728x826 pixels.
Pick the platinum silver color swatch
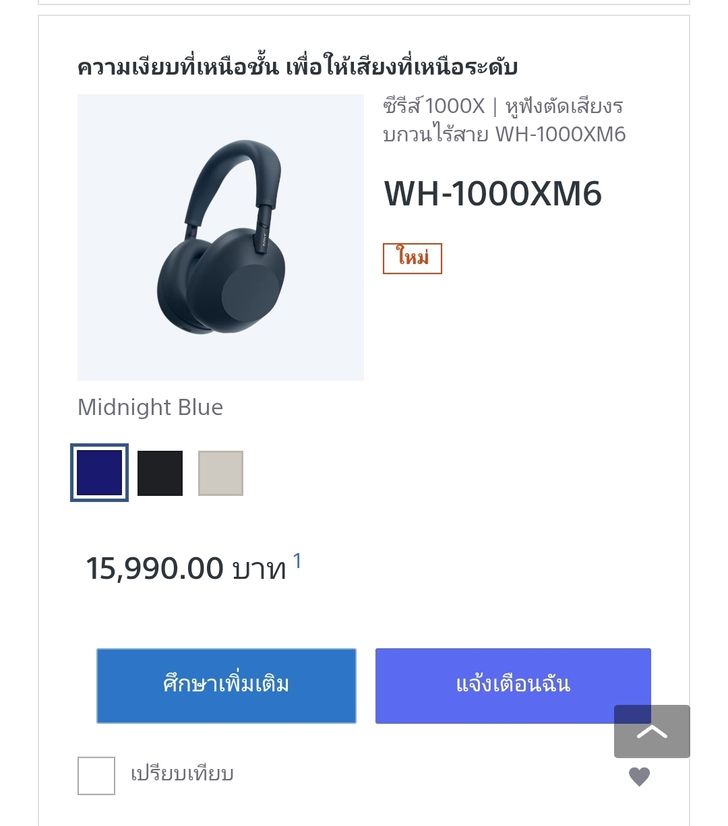click(220, 473)
